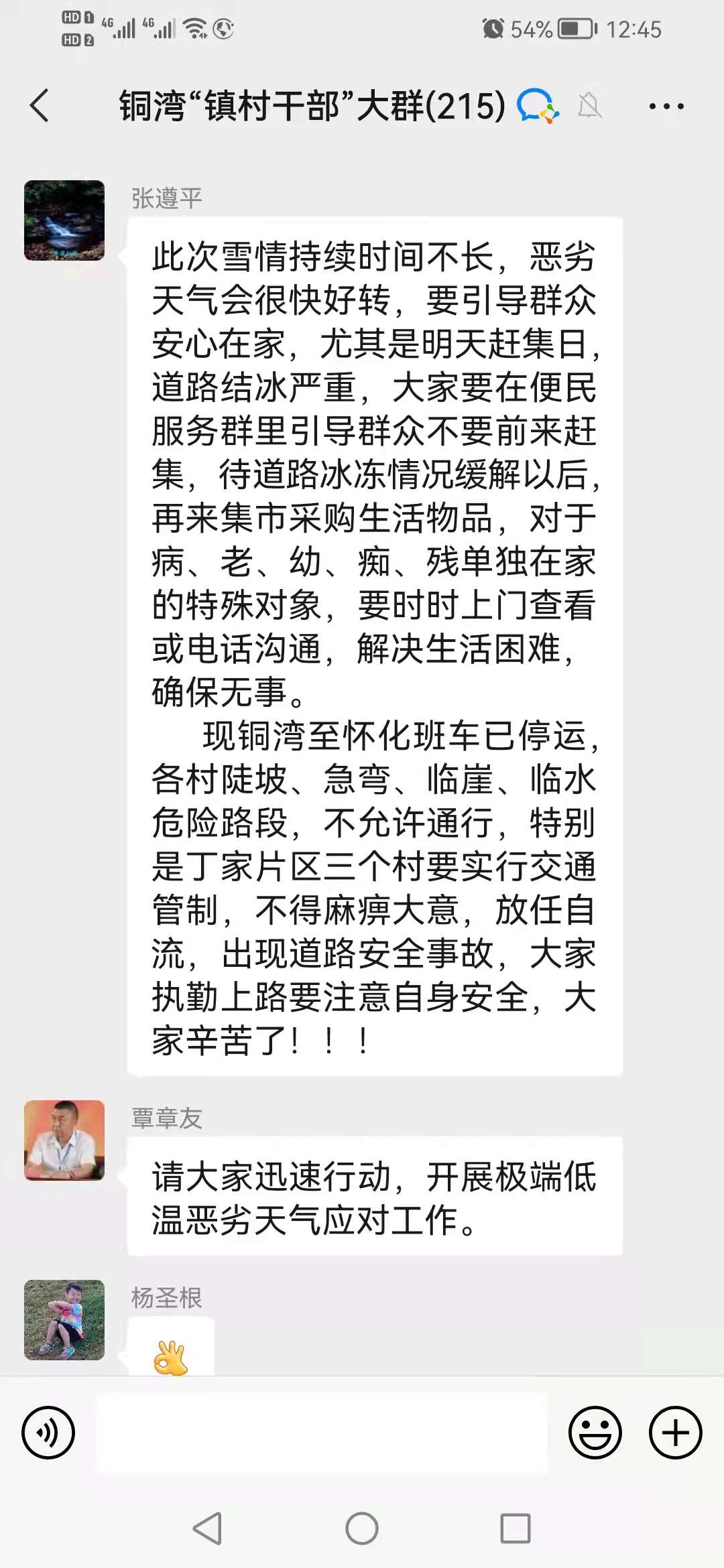Viewport: 724px width, 1568px height.
Task: Open recent apps from navigation bar
Action: click(x=515, y=1529)
